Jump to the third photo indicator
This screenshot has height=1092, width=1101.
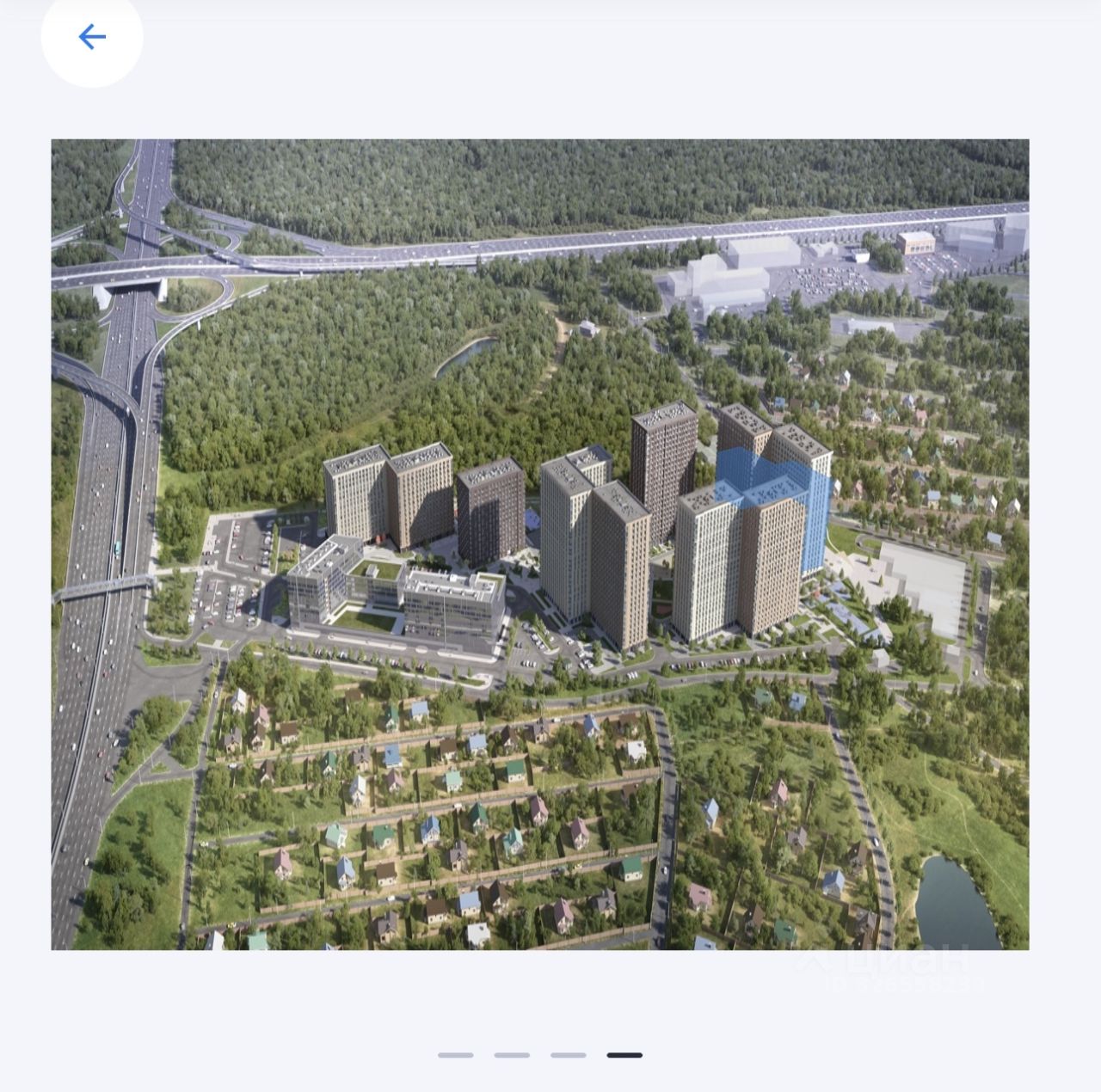(x=568, y=1055)
